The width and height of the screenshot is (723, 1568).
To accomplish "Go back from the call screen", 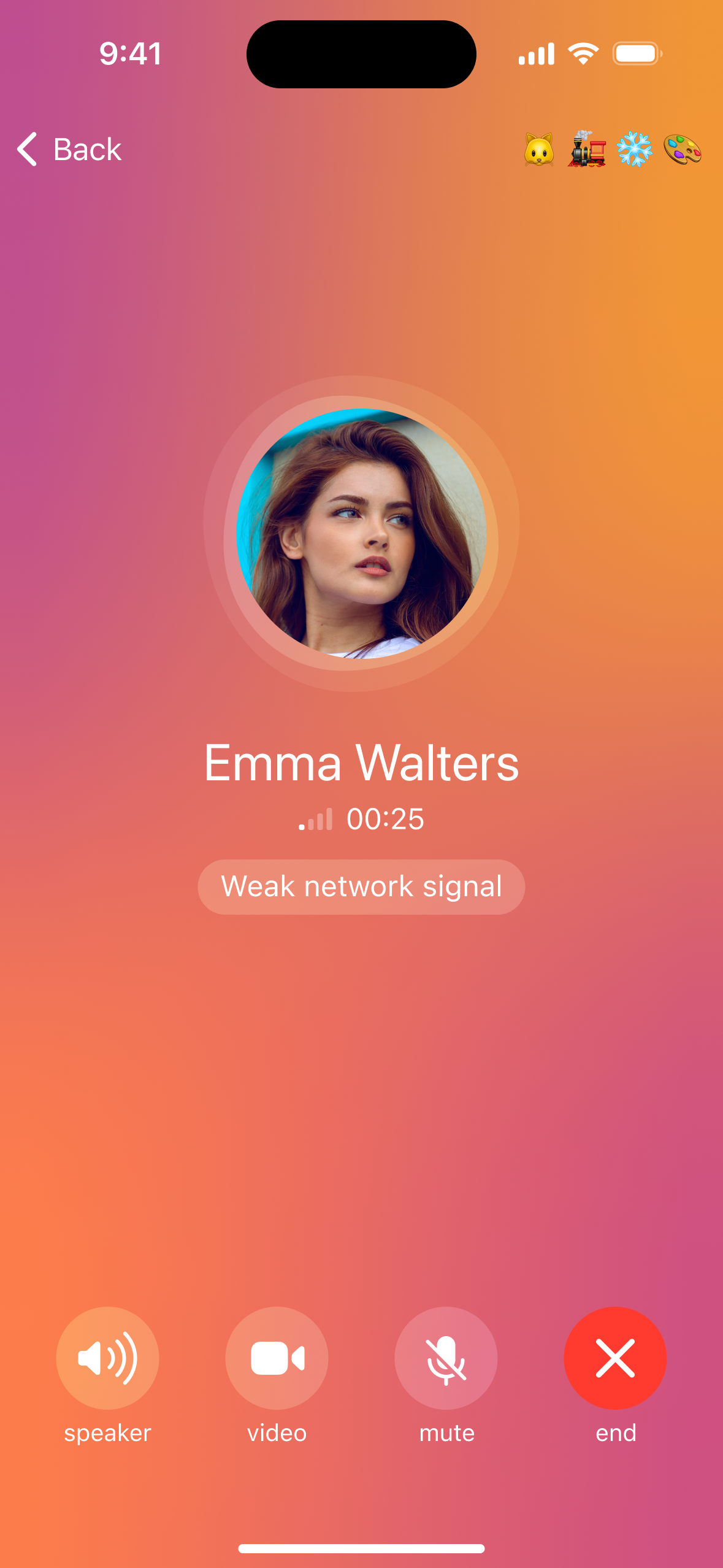I will 69,149.
